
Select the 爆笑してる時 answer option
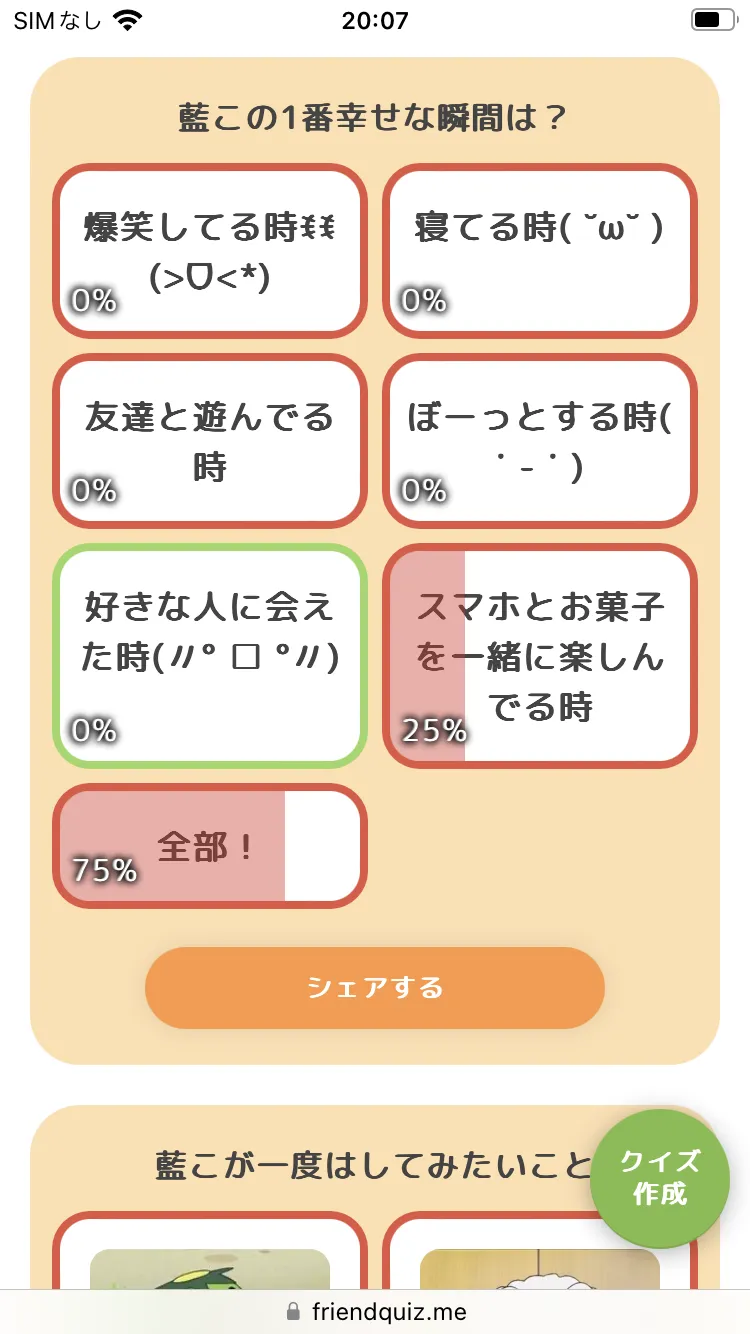point(210,251)
